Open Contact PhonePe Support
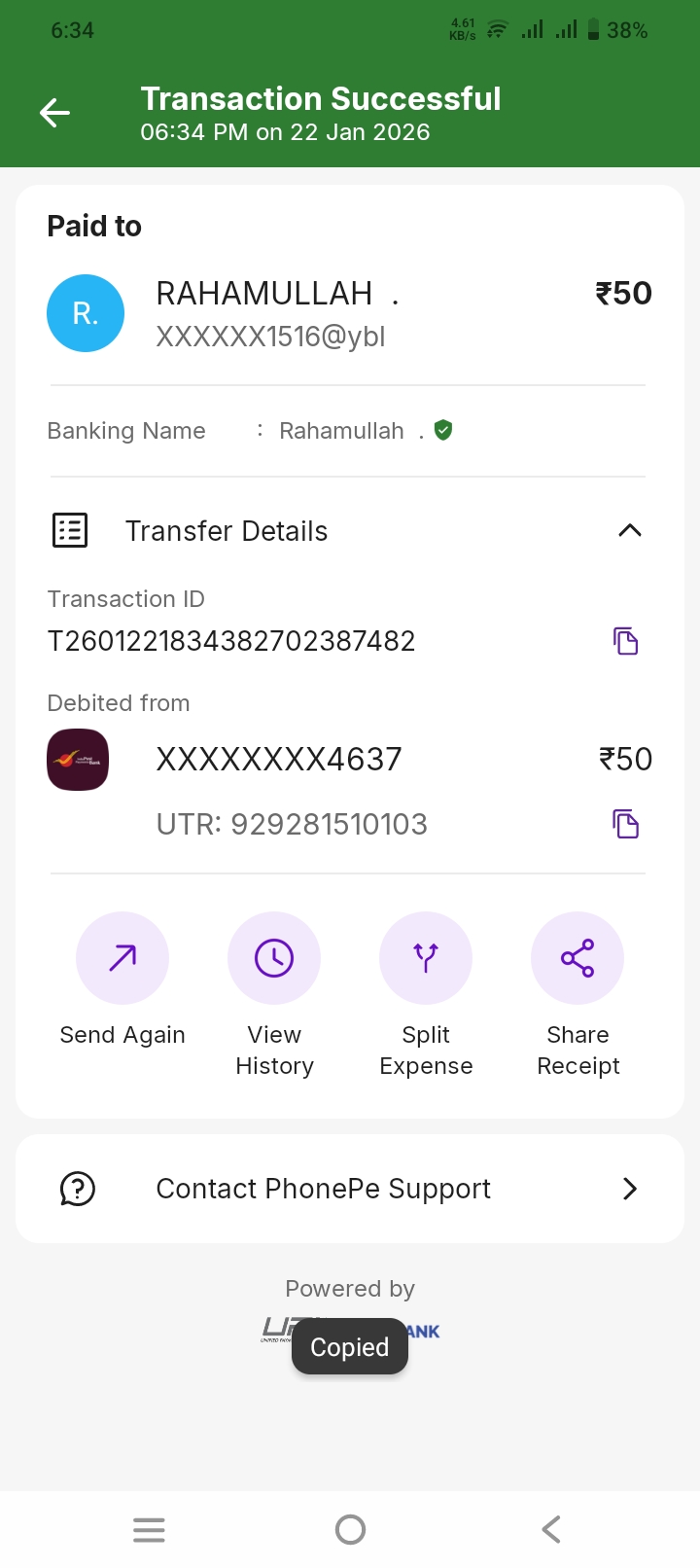The width and height of the screenshot is (700, 1568). 350,1189
